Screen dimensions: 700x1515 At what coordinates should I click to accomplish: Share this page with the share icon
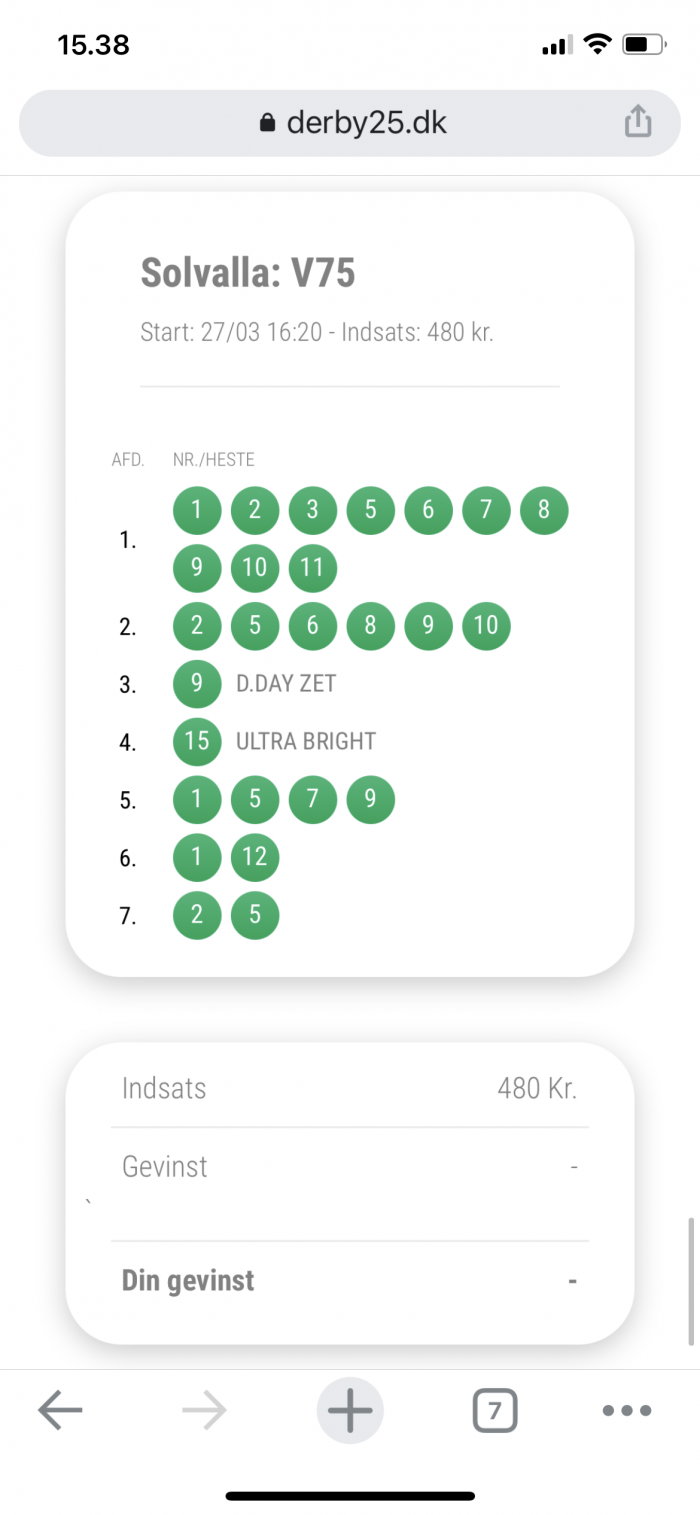click(638, 122)
